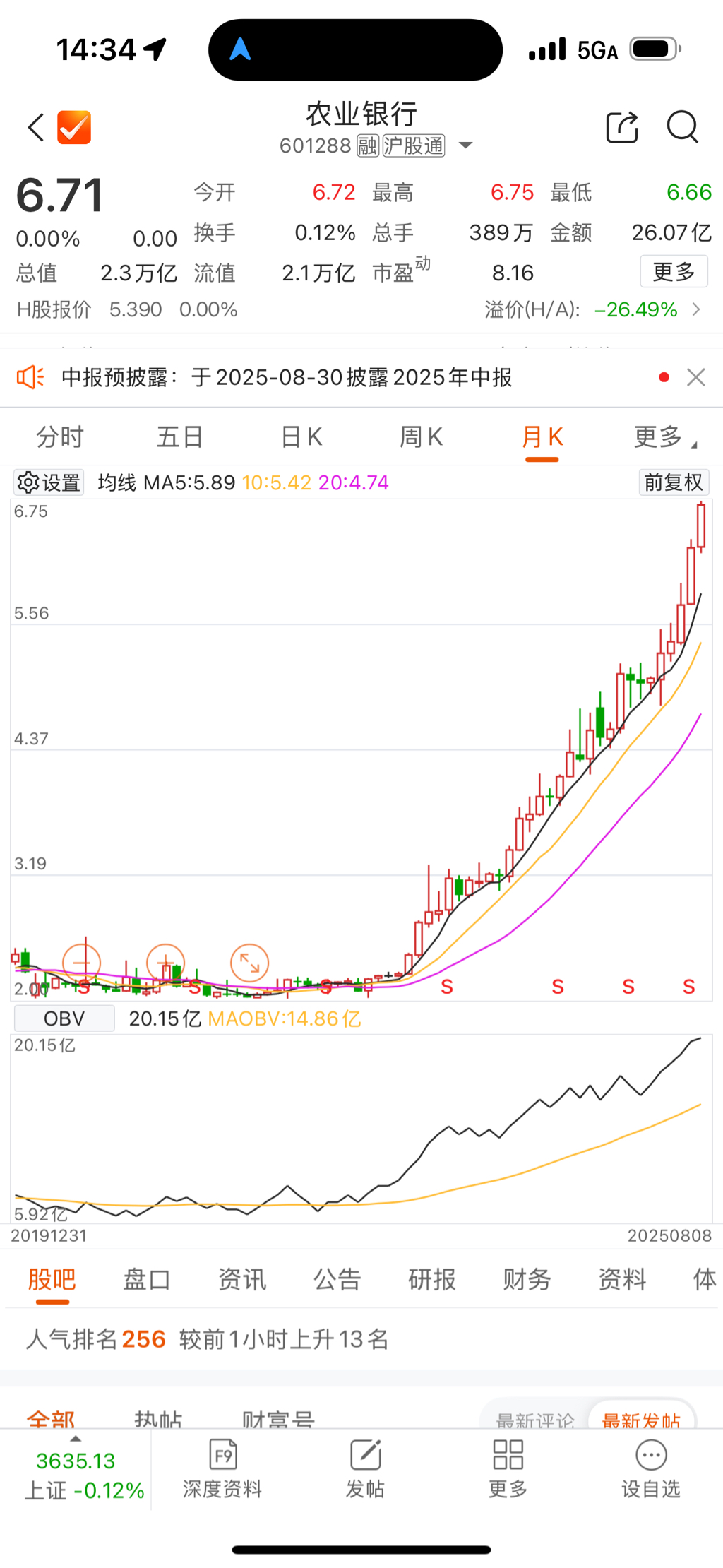The image size is (723, 1568).
Task: Switch to 分时 chart tab
Action: [60, 437]
